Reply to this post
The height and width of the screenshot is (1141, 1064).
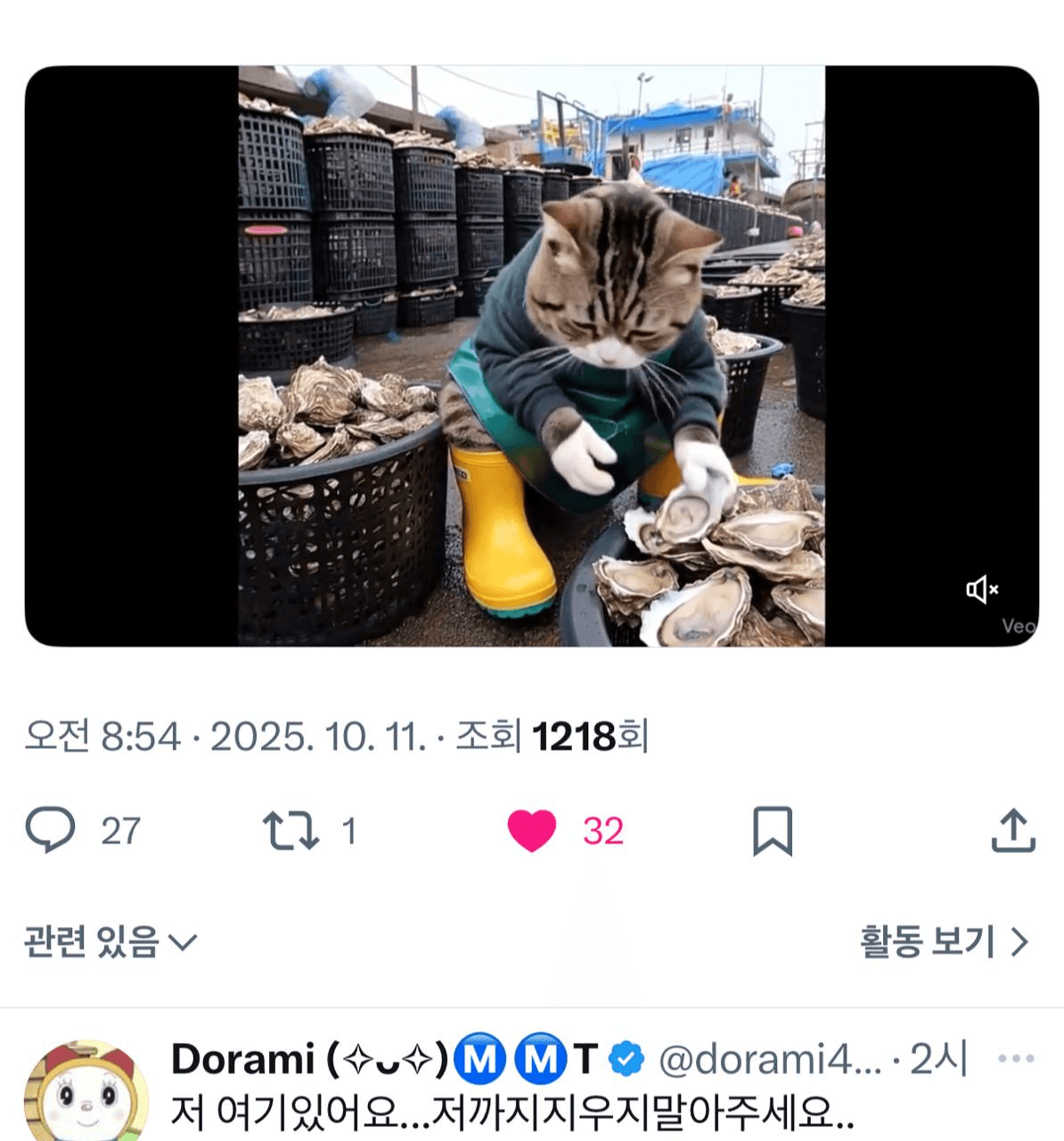click(x=51, y=830)
